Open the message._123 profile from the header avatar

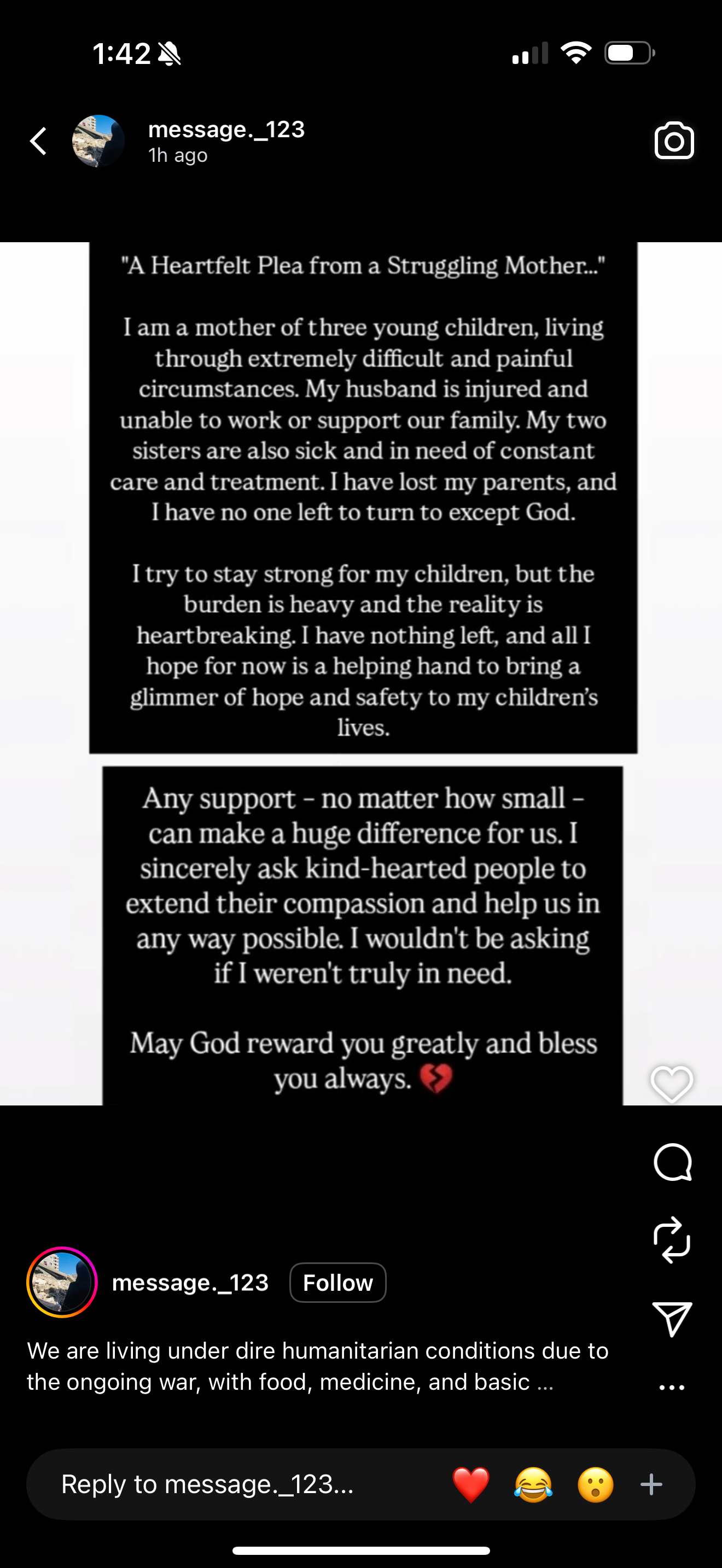pyautogui.click(x=98, y=141)
